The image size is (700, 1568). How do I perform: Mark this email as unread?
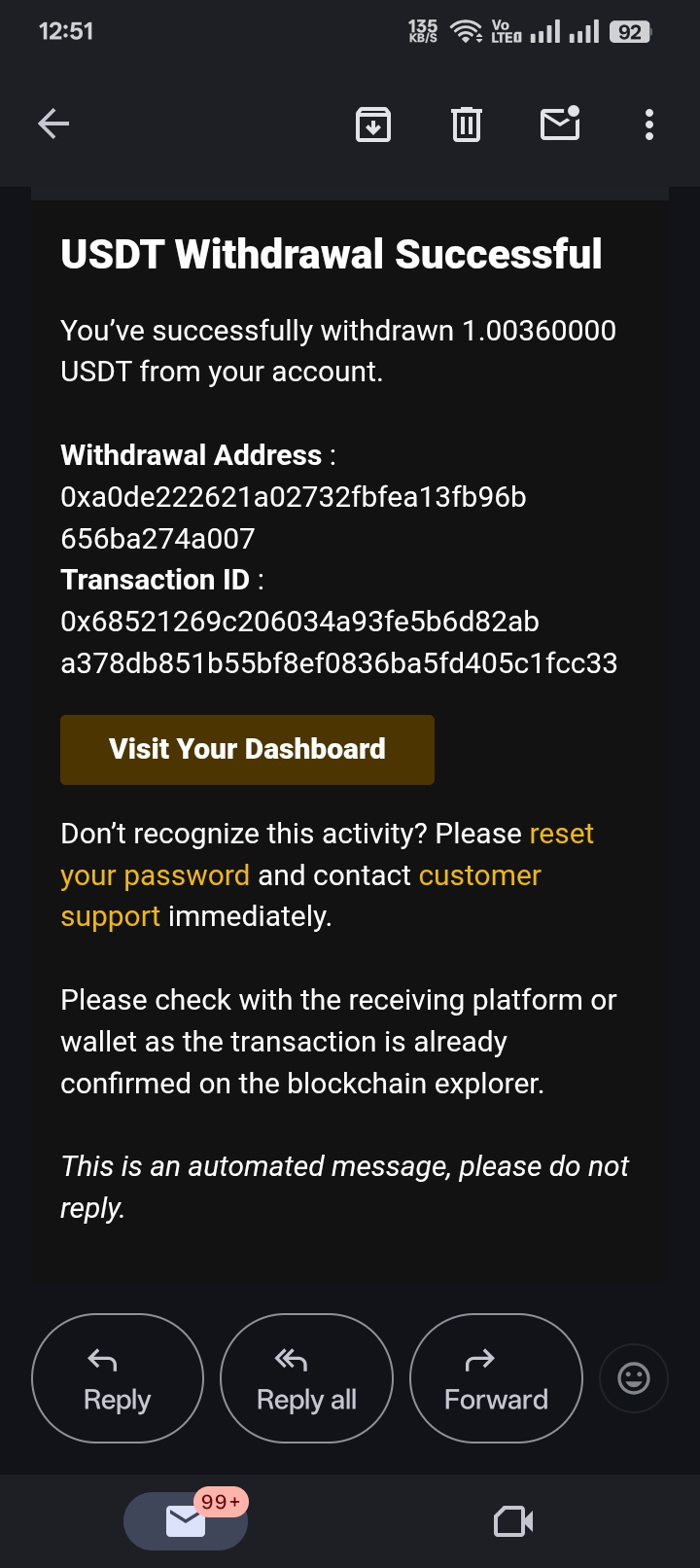tap(560, 124)
